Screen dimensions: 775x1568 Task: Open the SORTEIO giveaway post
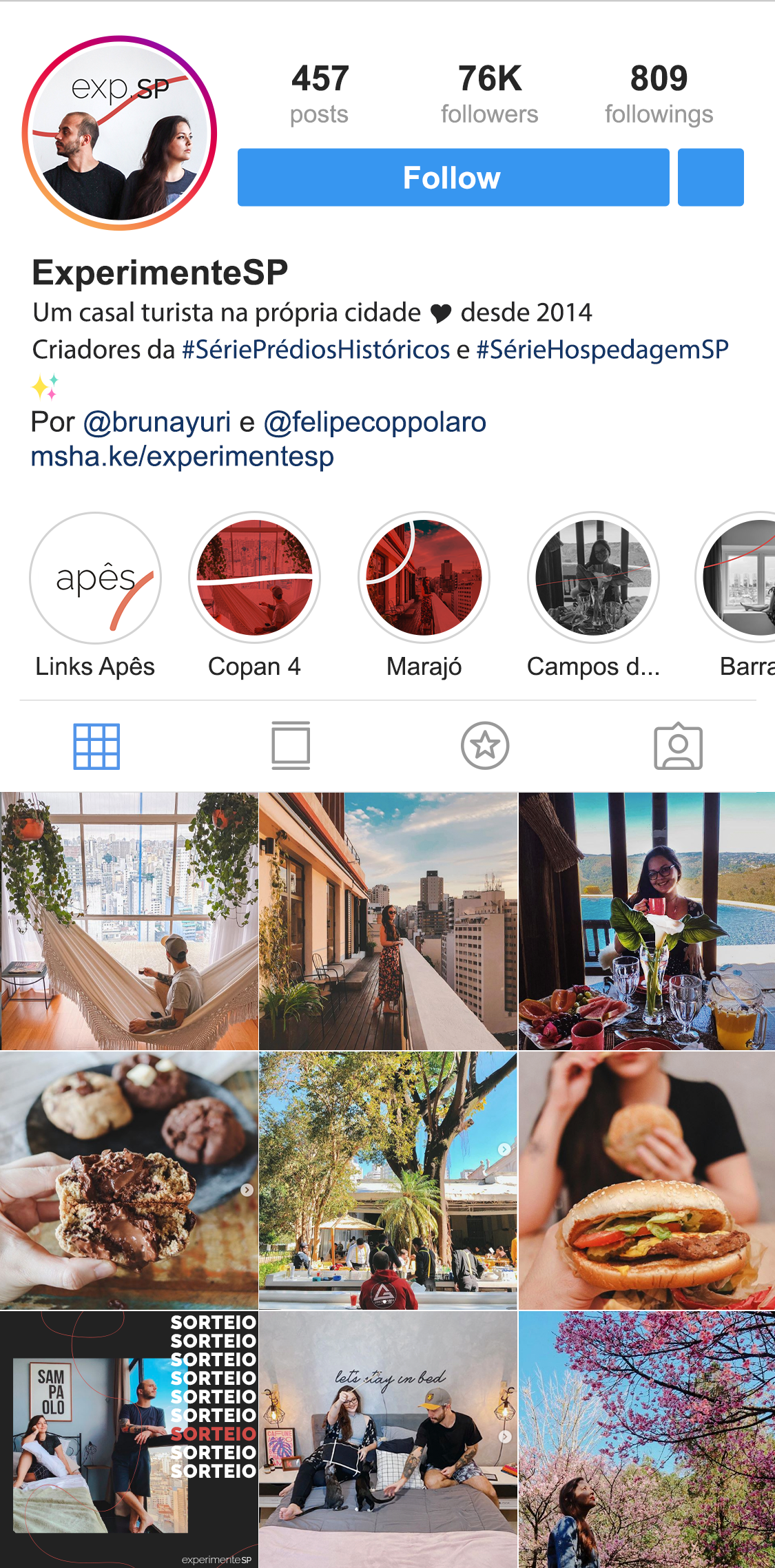129,1439
